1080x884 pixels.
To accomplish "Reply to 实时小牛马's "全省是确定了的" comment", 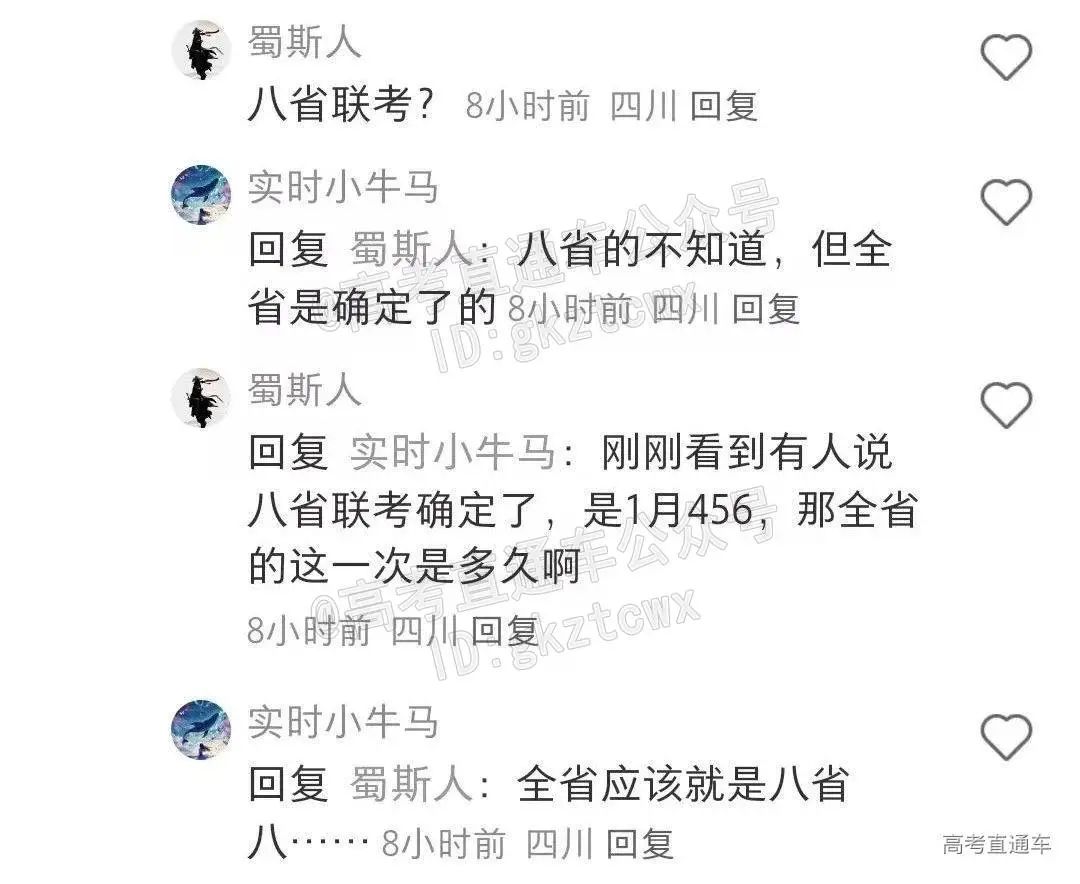I will click(x=765, y=309).
